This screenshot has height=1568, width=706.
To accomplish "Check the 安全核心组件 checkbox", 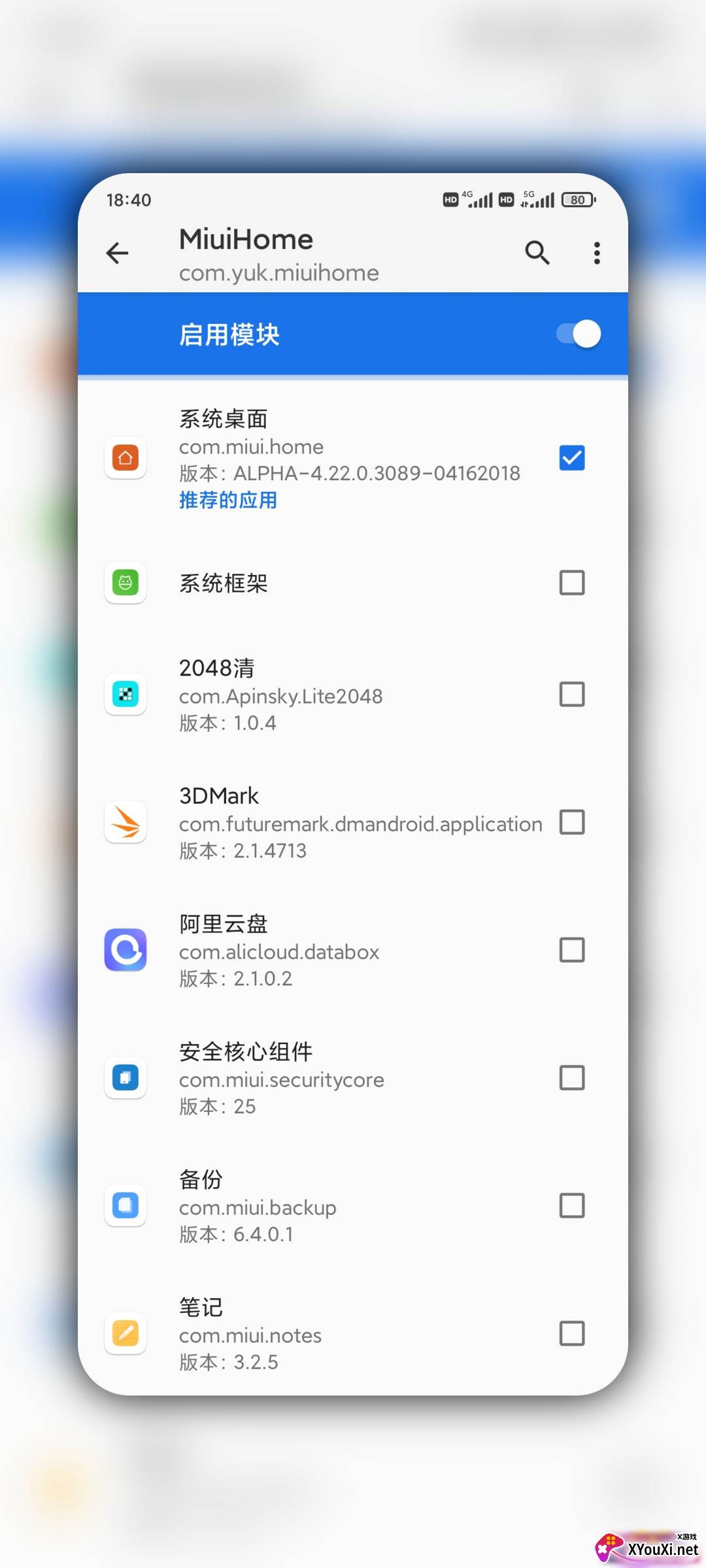I will coord(572,1078).
